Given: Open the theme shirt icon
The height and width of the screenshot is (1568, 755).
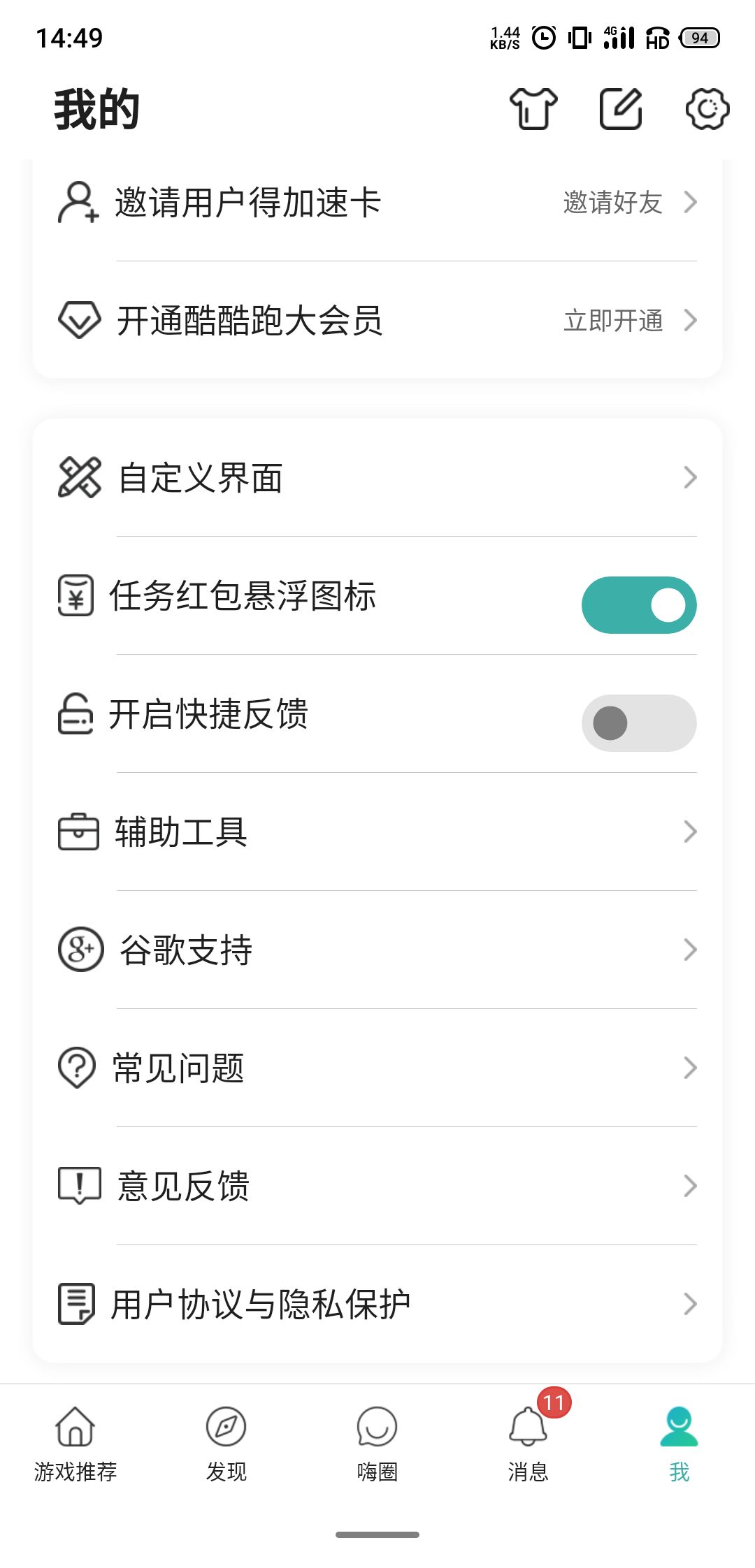Looking at the screenshot, I should pos(533,109).
